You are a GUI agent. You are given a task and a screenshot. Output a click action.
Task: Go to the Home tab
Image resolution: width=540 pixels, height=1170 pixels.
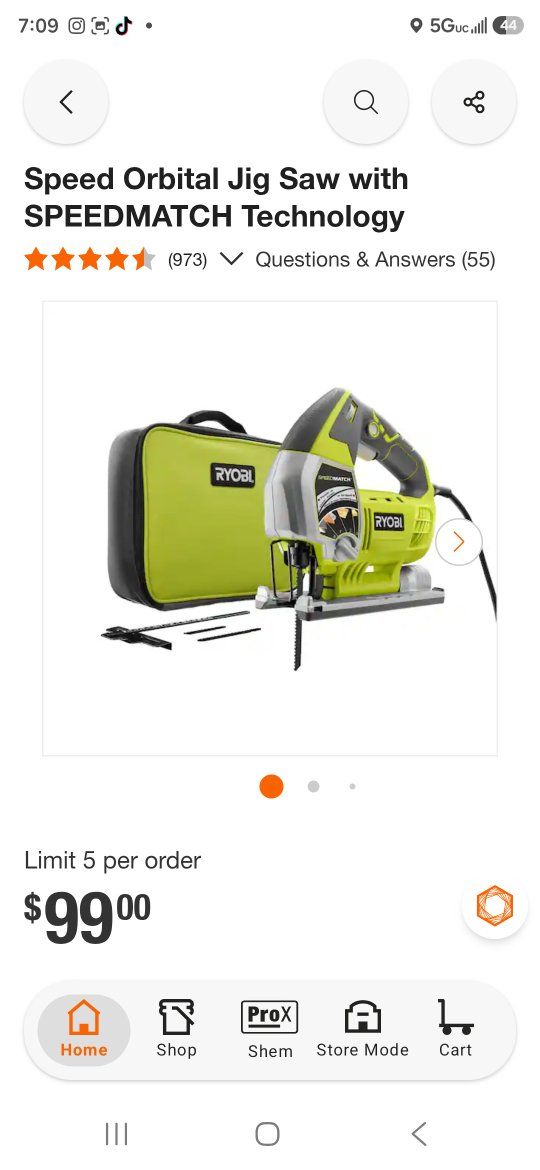click(x=84, y=1030)
